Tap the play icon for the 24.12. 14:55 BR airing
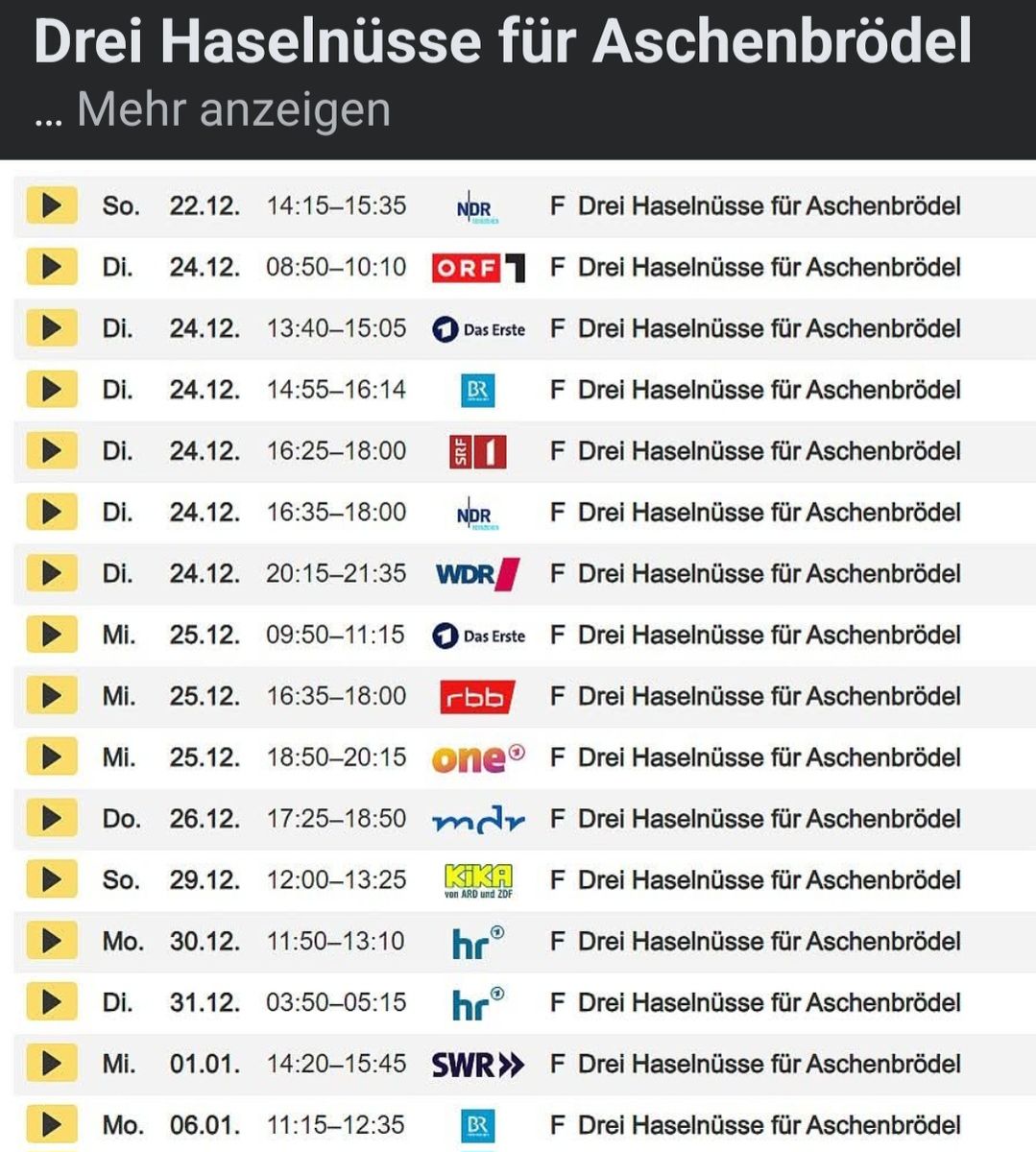Image resolution: width=1036 pixels, height=1152 pixels. pos(51,390)
